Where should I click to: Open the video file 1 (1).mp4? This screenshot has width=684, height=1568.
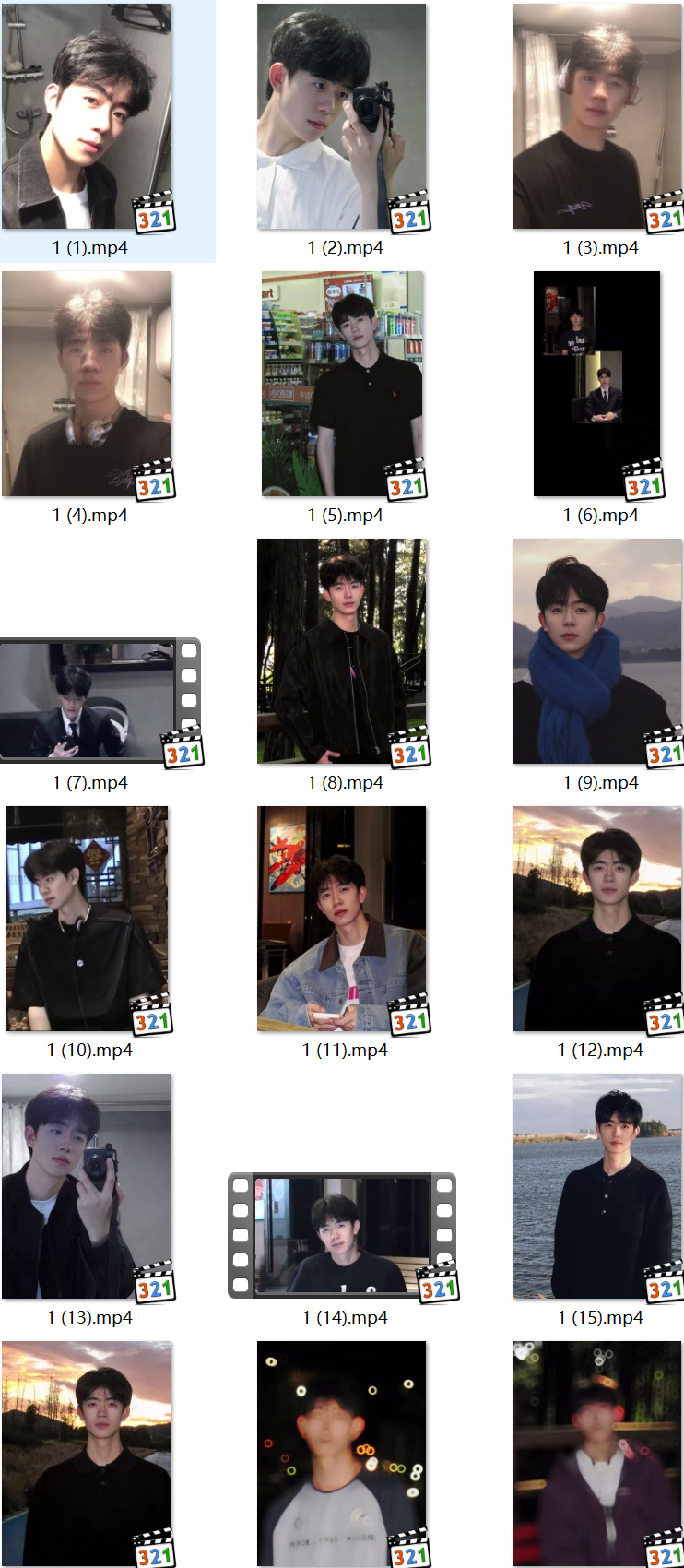(x=87, y=117)
